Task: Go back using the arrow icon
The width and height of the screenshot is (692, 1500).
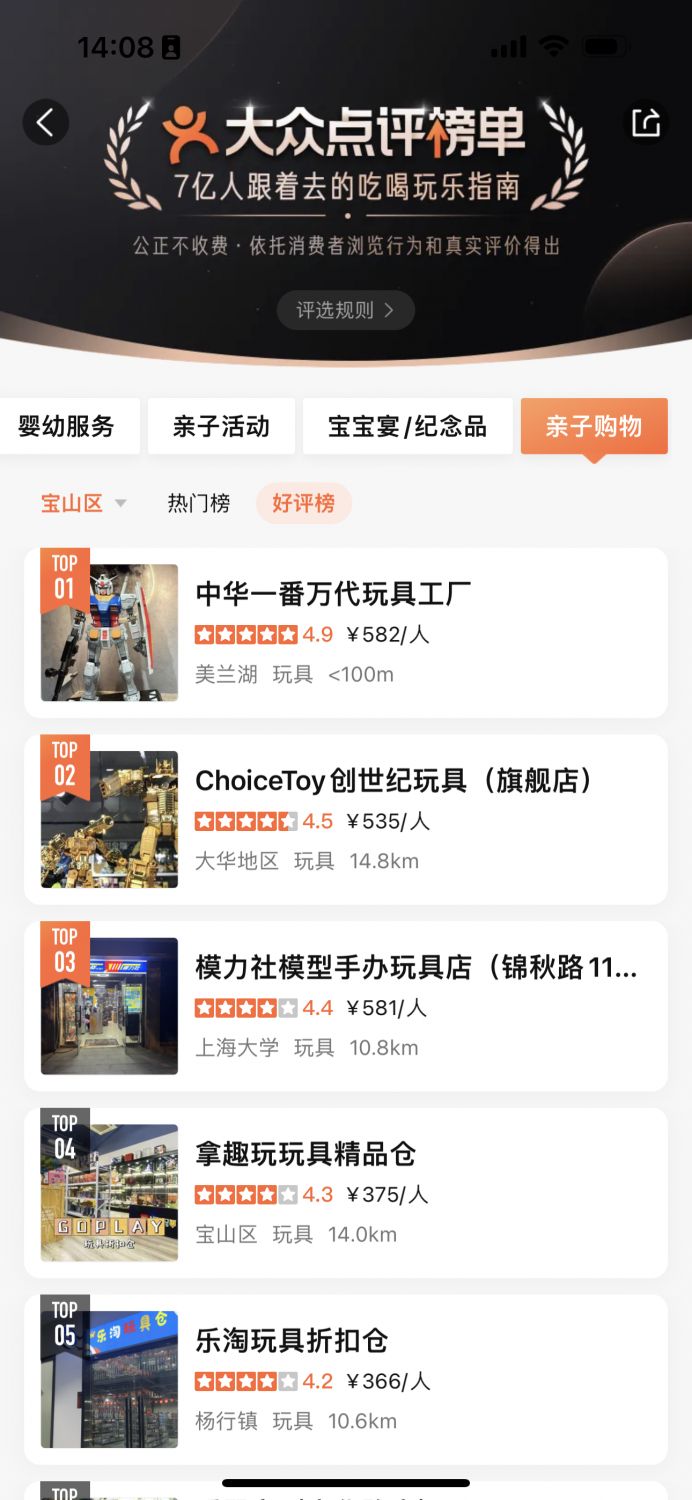Action: [x=46, y=123]
